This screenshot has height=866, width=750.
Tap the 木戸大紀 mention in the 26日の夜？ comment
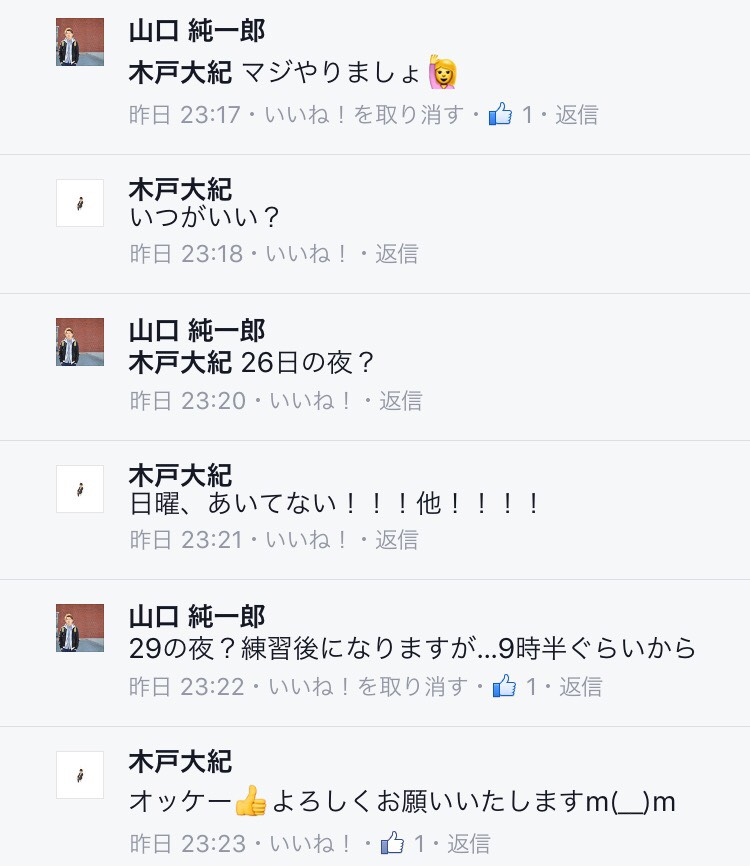(180, 363)
